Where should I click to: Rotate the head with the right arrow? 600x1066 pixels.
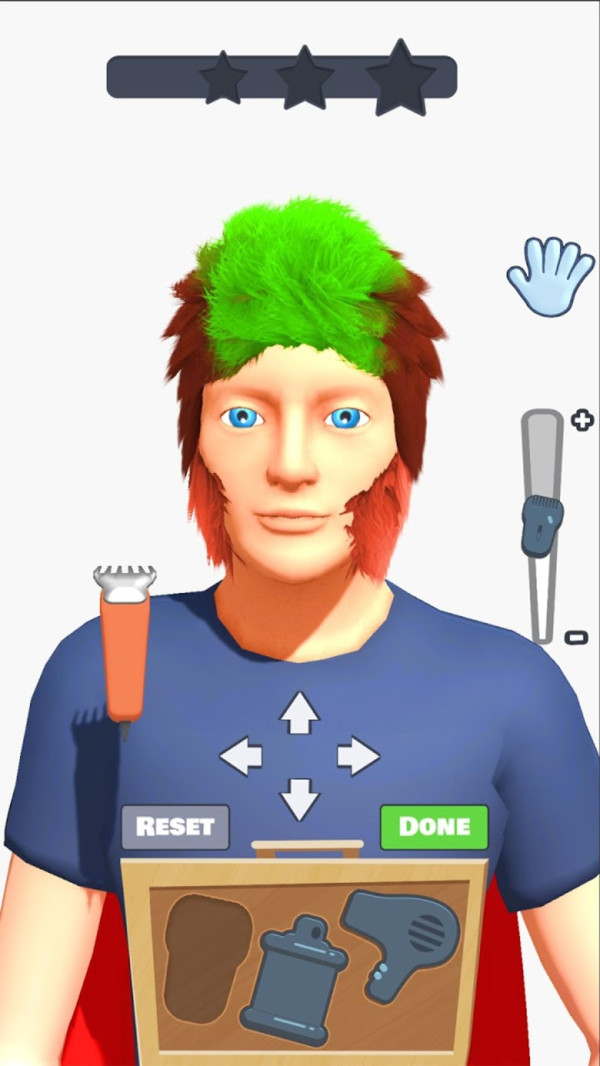[358, 756]
